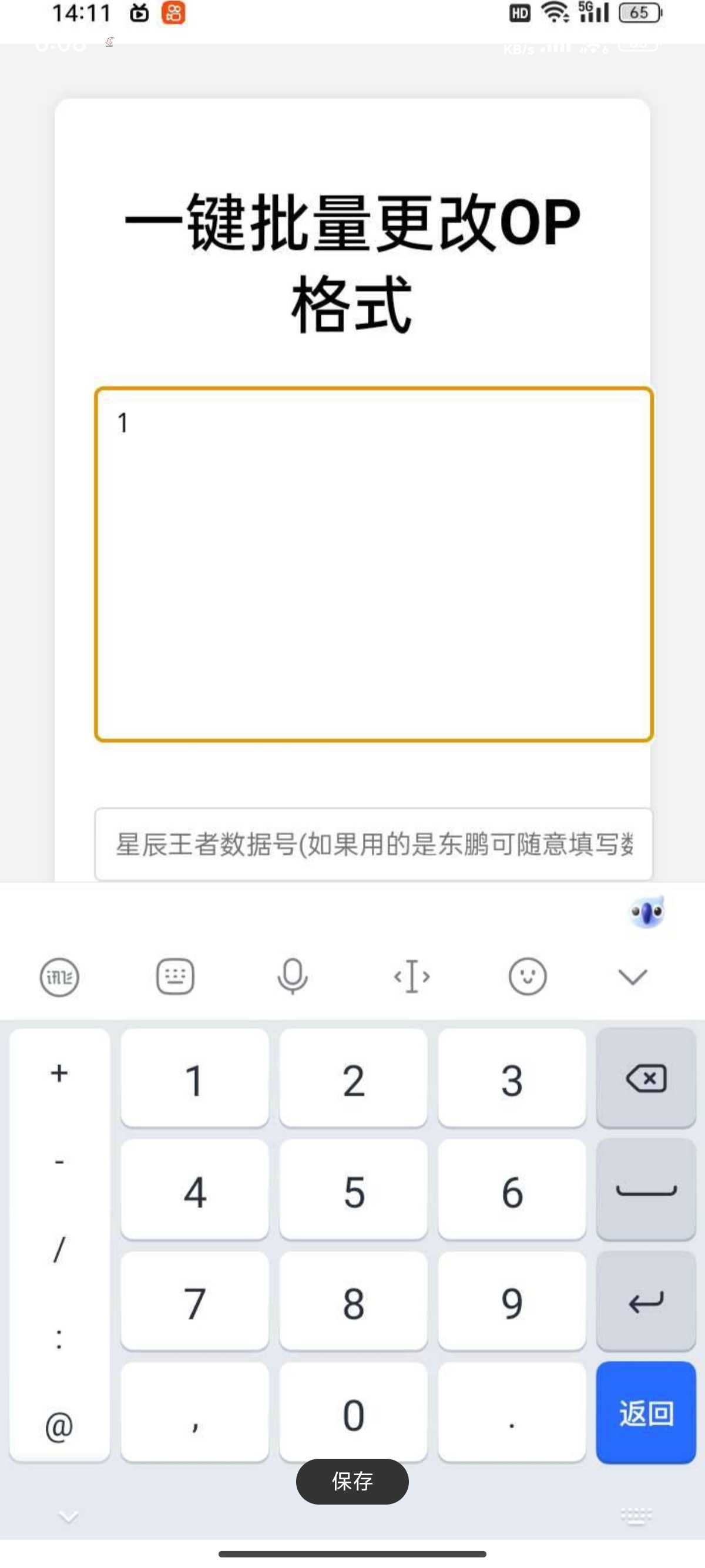Tap the 保存 button
The width and height of the screenshot is (705, 1568).
coord(352,1481)
